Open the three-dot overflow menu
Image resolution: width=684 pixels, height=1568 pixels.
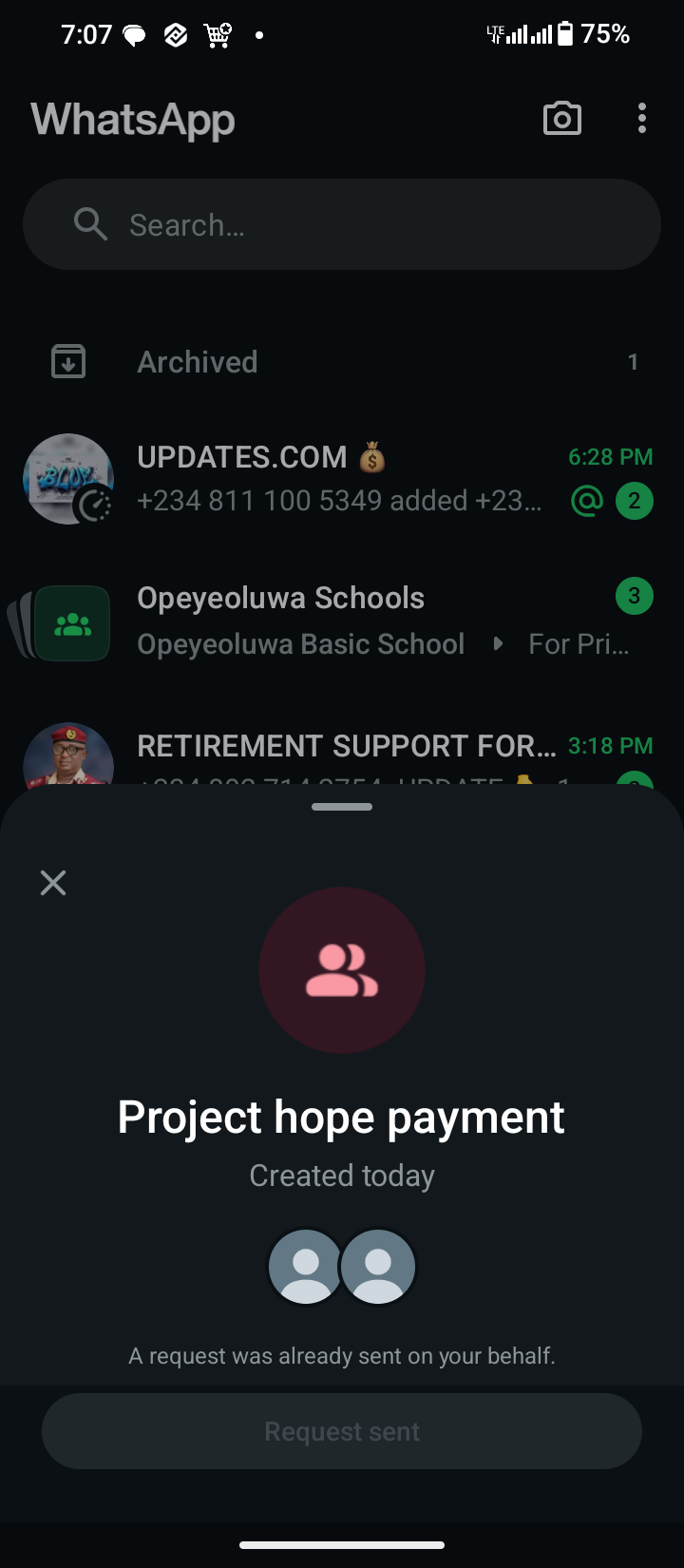(642, 119)
